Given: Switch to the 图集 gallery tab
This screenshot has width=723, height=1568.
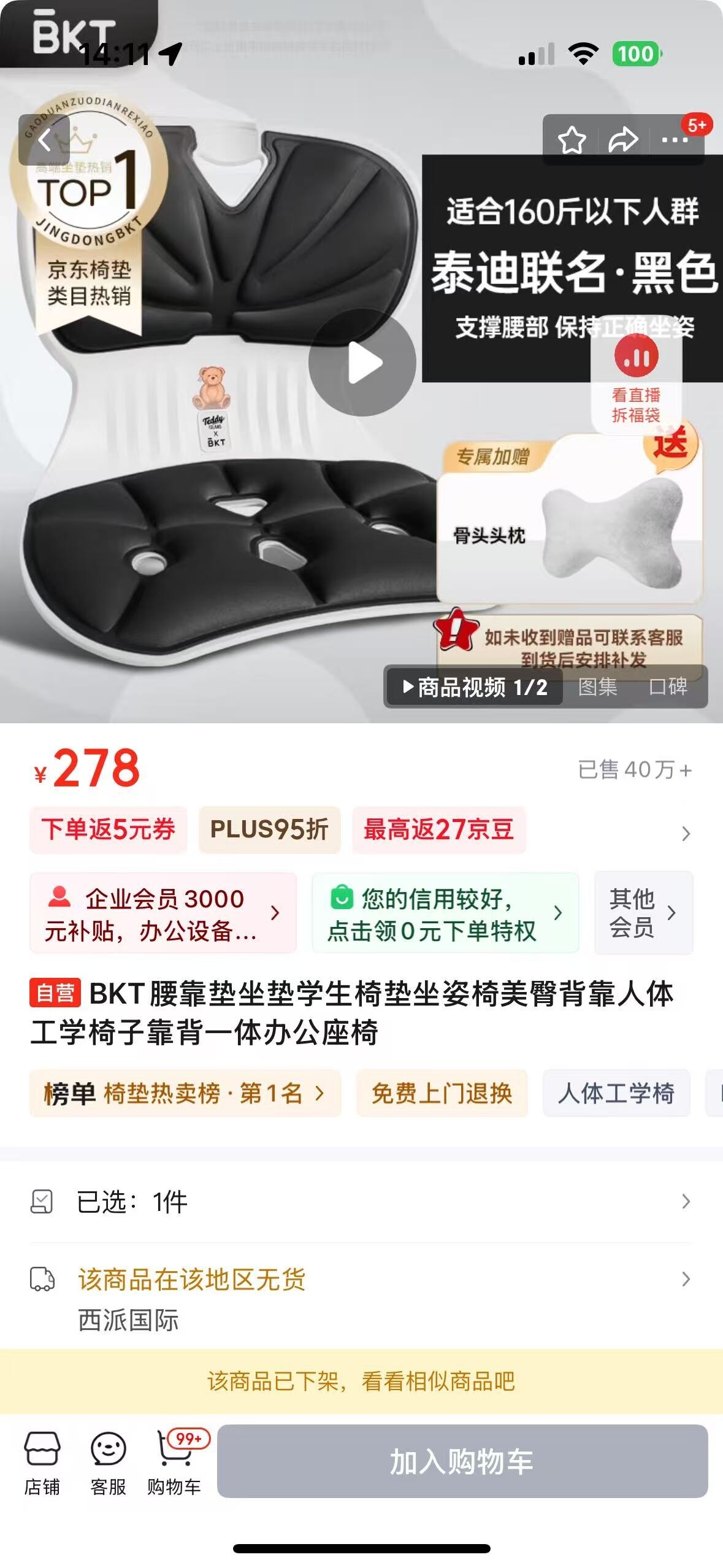Looking at the screenshot, I should point(597,686).
